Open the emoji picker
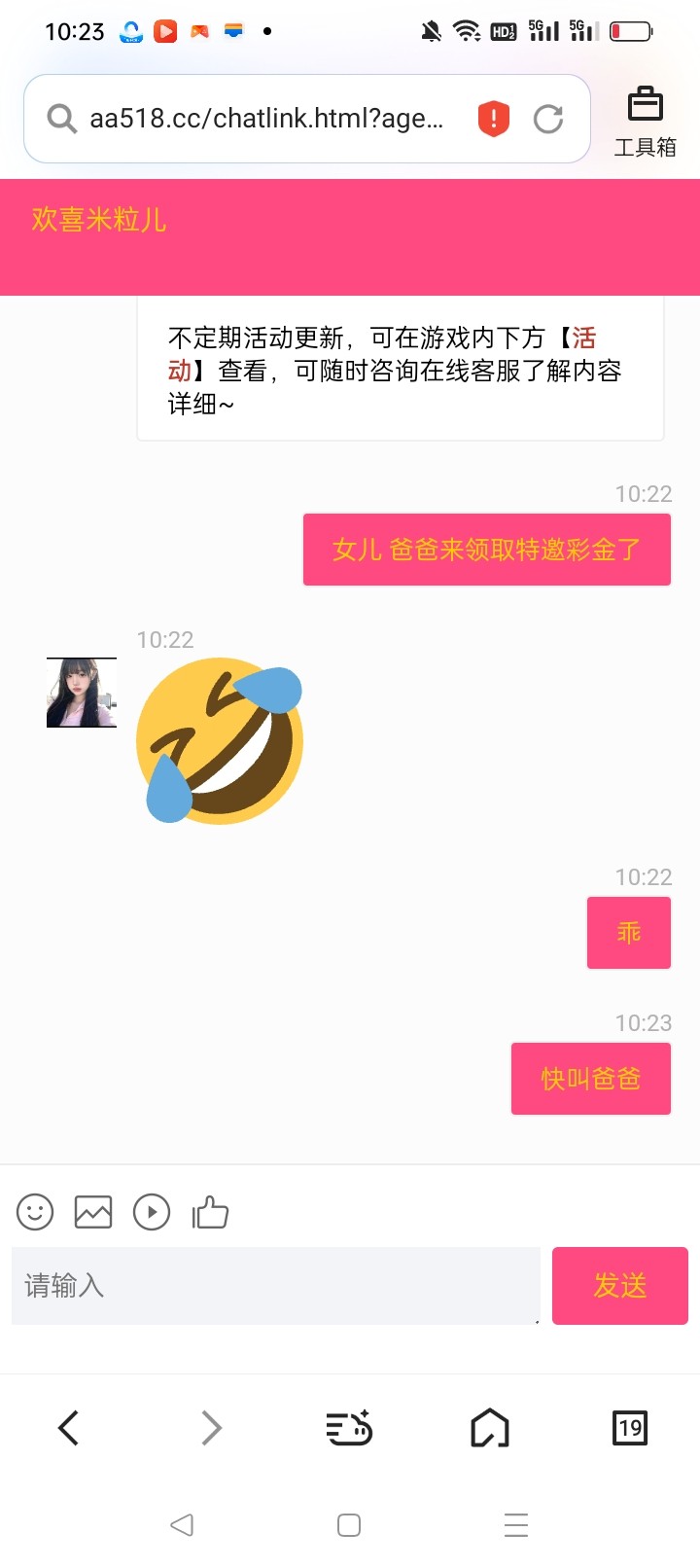 tap(35, 1212)
